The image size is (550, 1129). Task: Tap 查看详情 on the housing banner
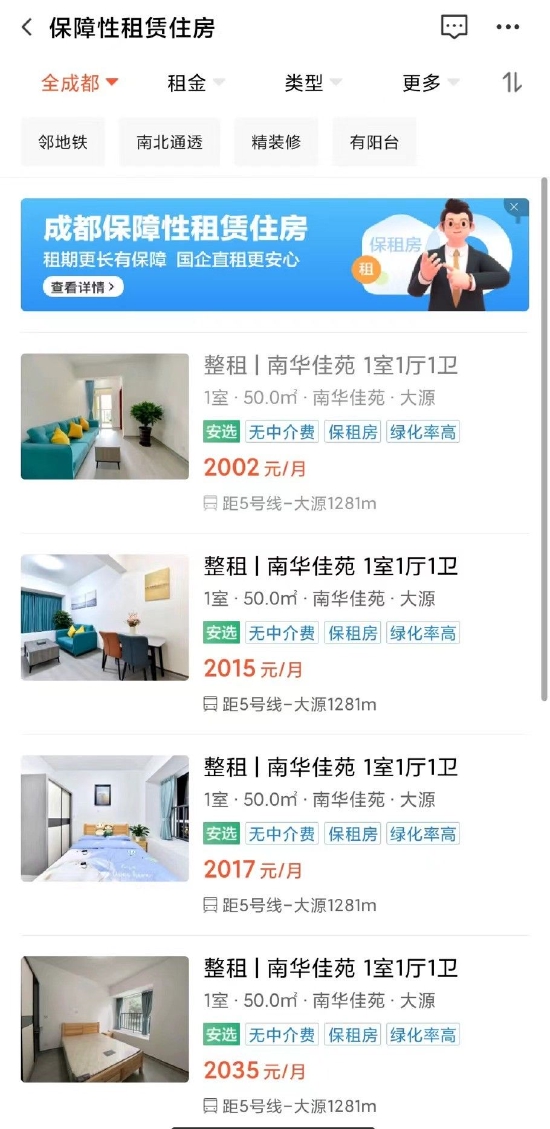[x=83, y=287]
